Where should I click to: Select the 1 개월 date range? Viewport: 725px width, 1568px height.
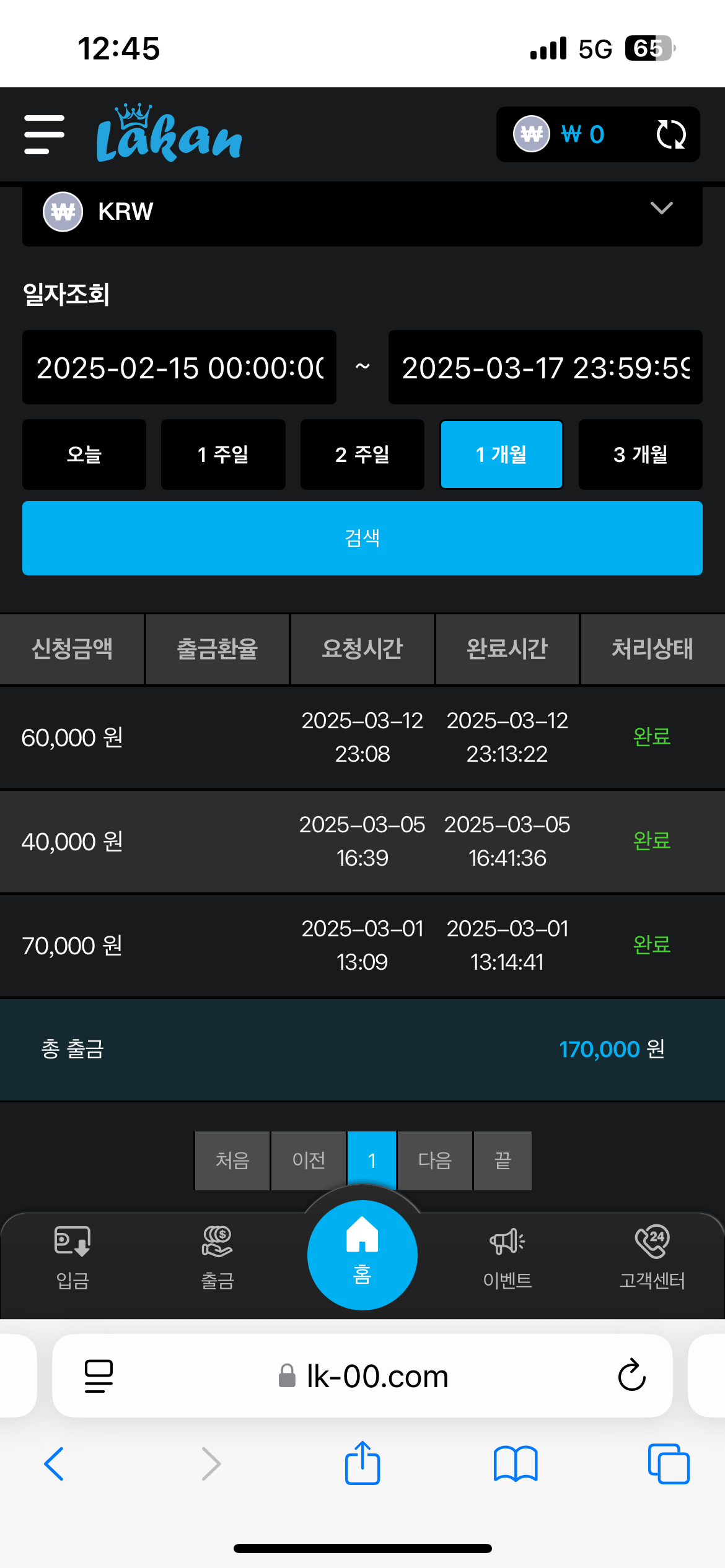coord(501,455)
